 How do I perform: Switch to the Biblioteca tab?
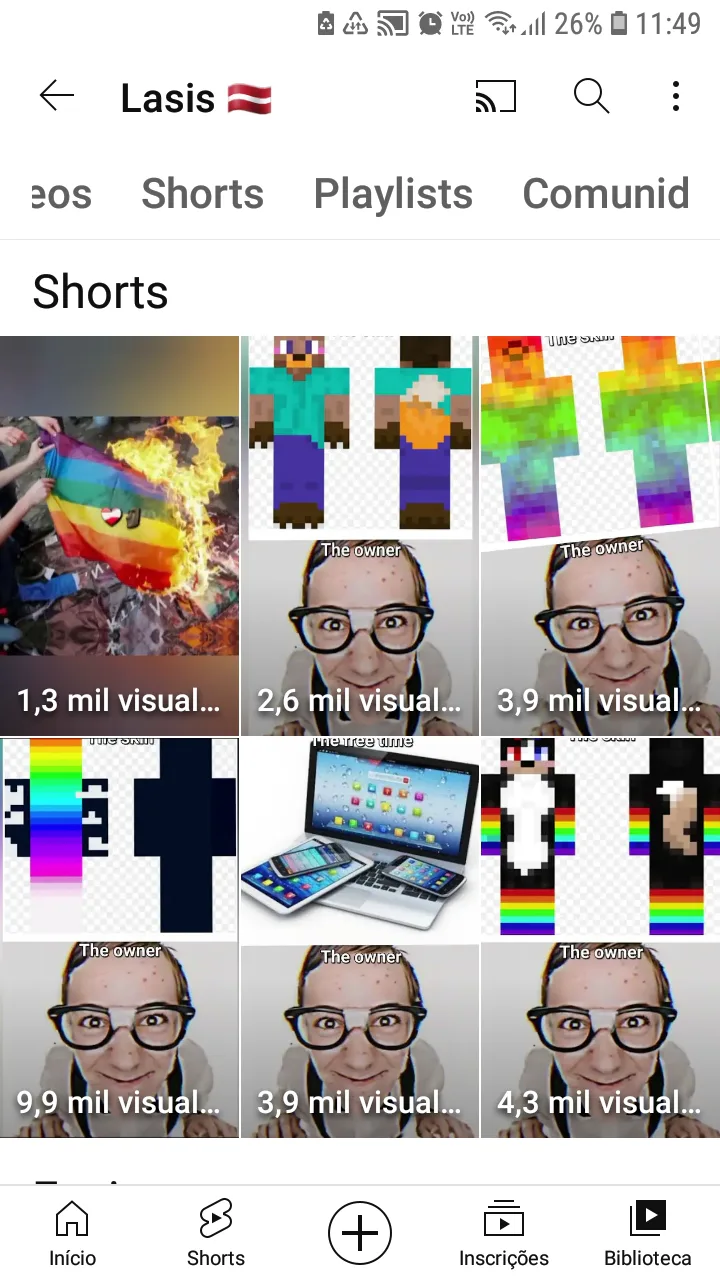click(648, 1234)
